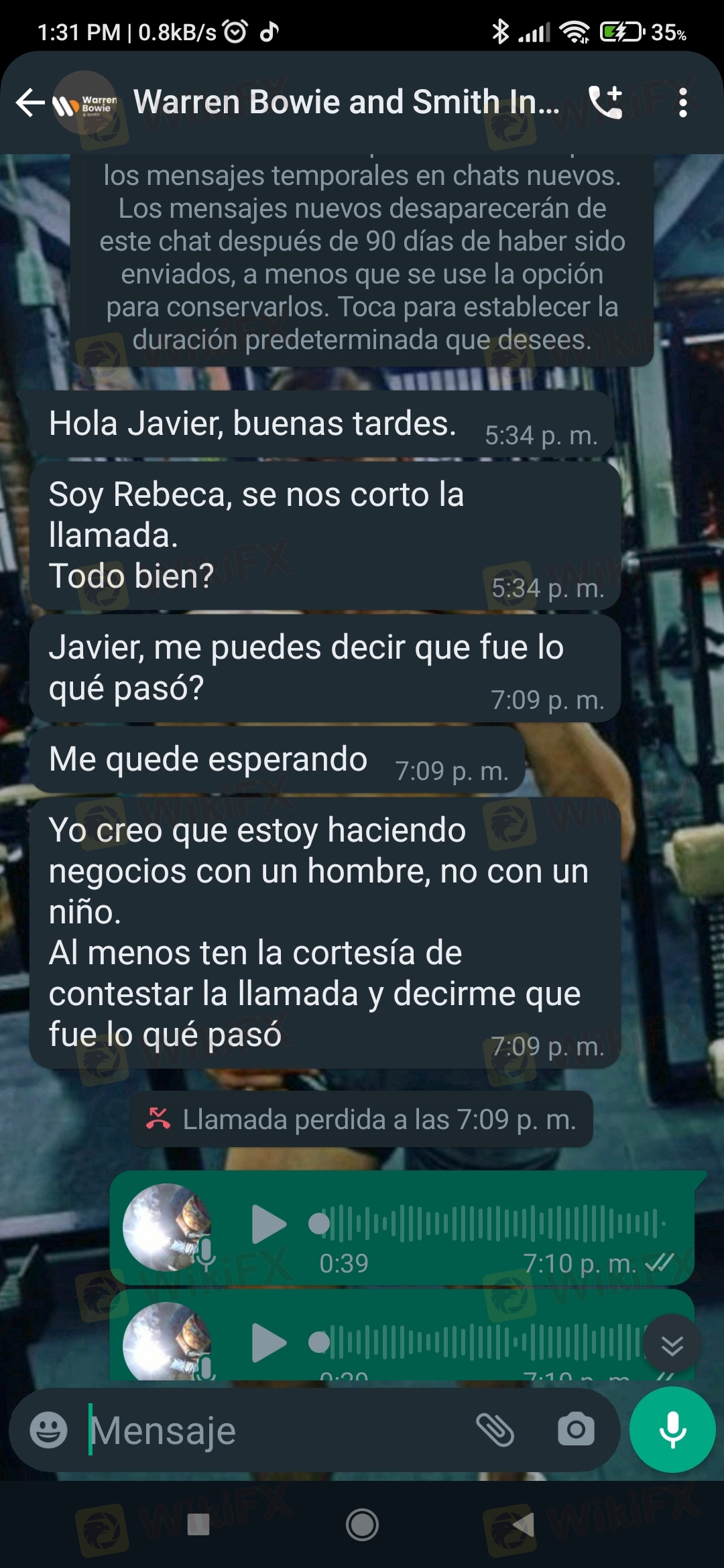
Task: Open Warren Bowie and Smith contact info
Action: tap(346, 103)
